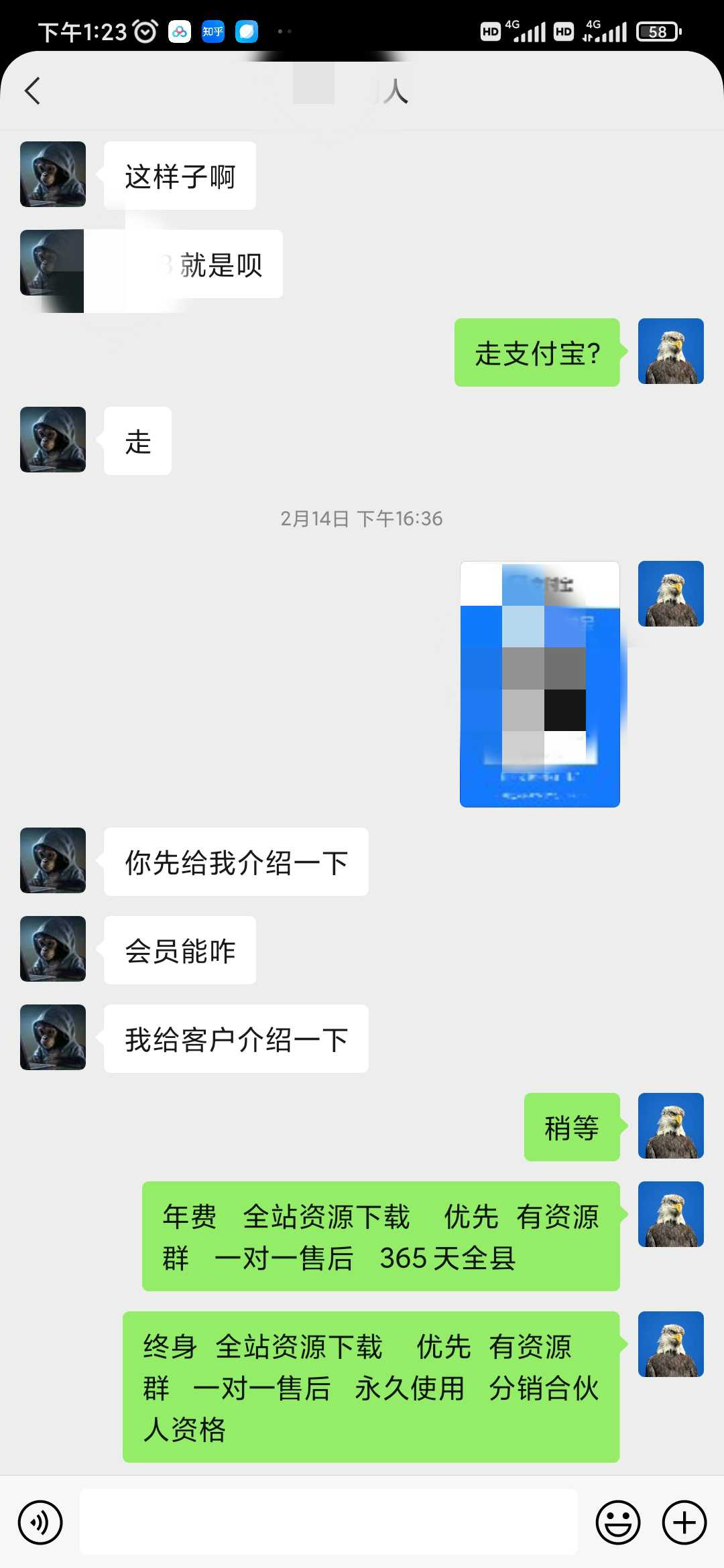Tap the eagle avatar beside 走支付宝?
The image size is (724, 1568).
[671, 351]
